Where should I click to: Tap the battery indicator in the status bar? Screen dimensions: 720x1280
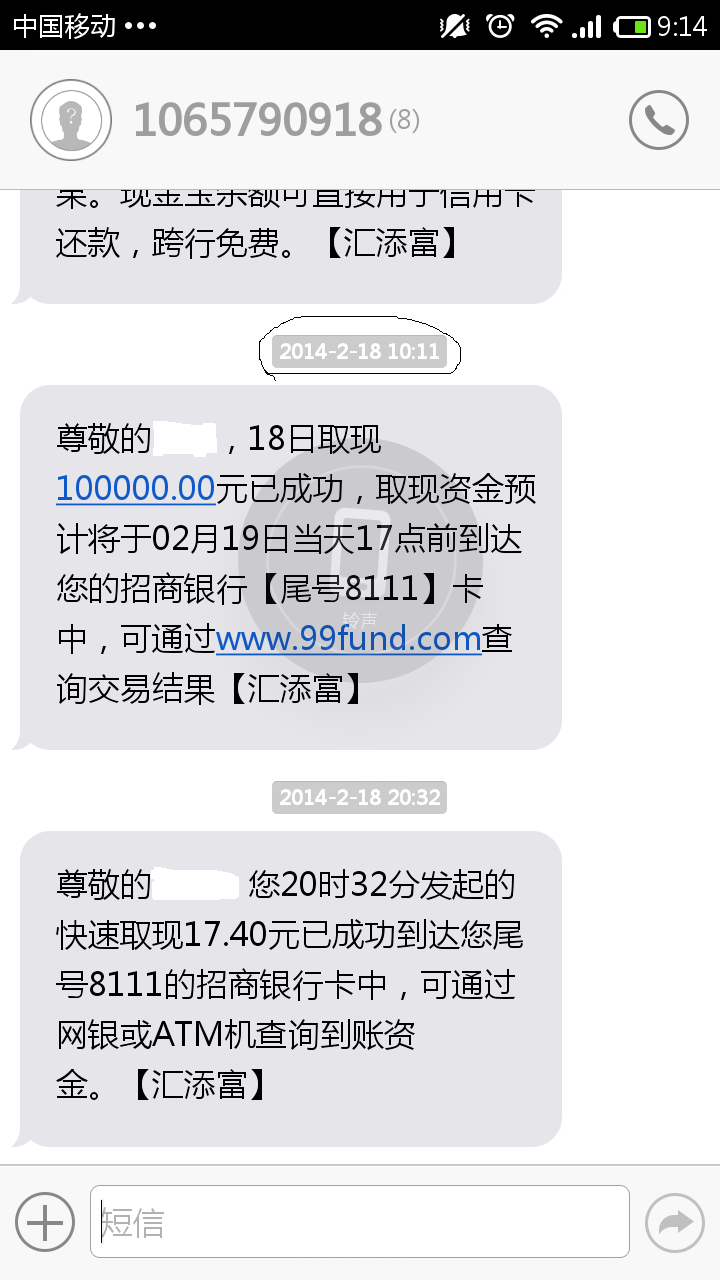pos(635,25)
